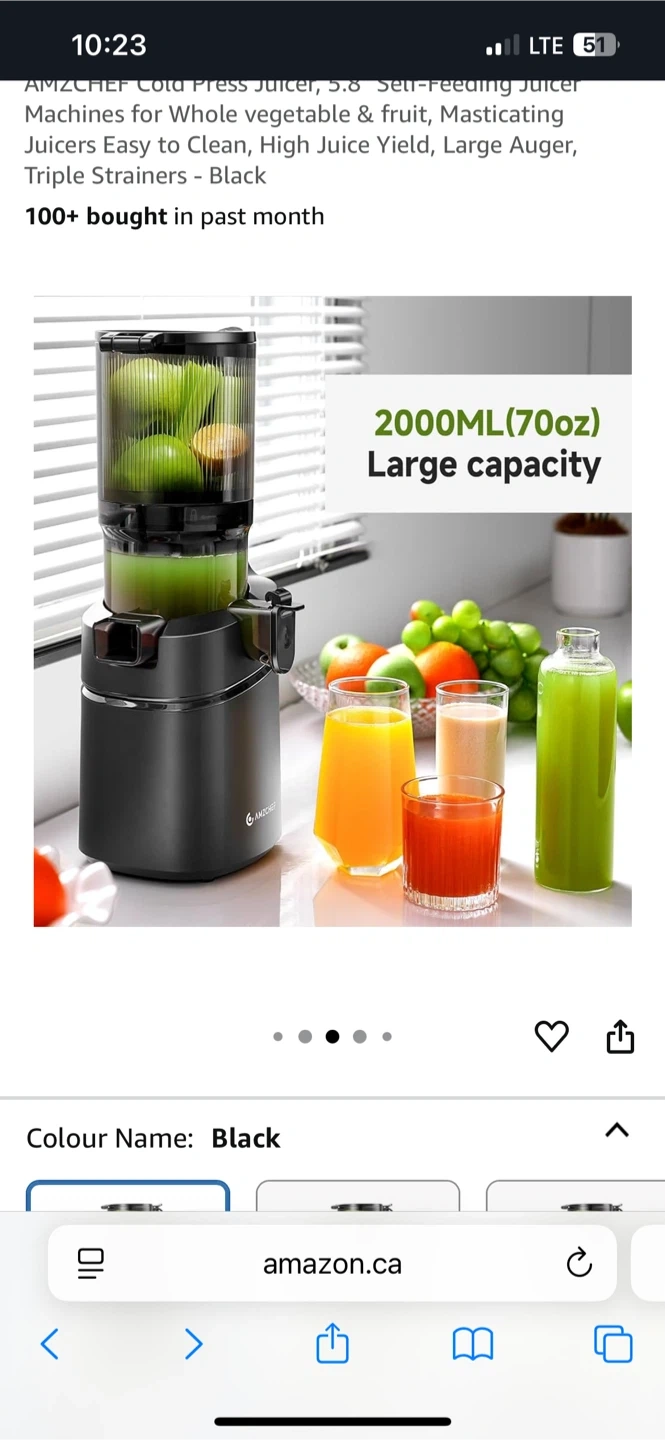
Task: Open the juicer product image
Action: coord(332,610)
